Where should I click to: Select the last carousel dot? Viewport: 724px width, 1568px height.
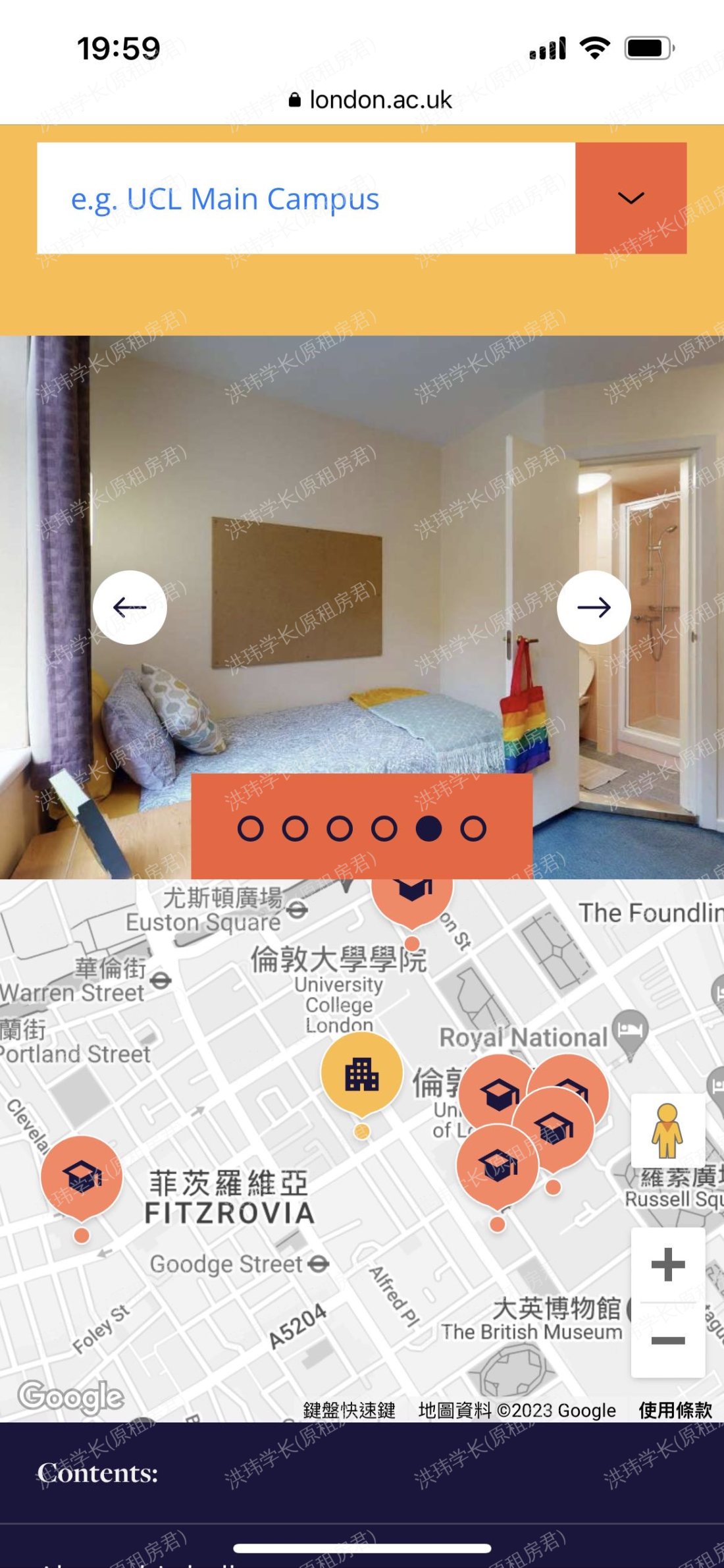tap(473, 828)
